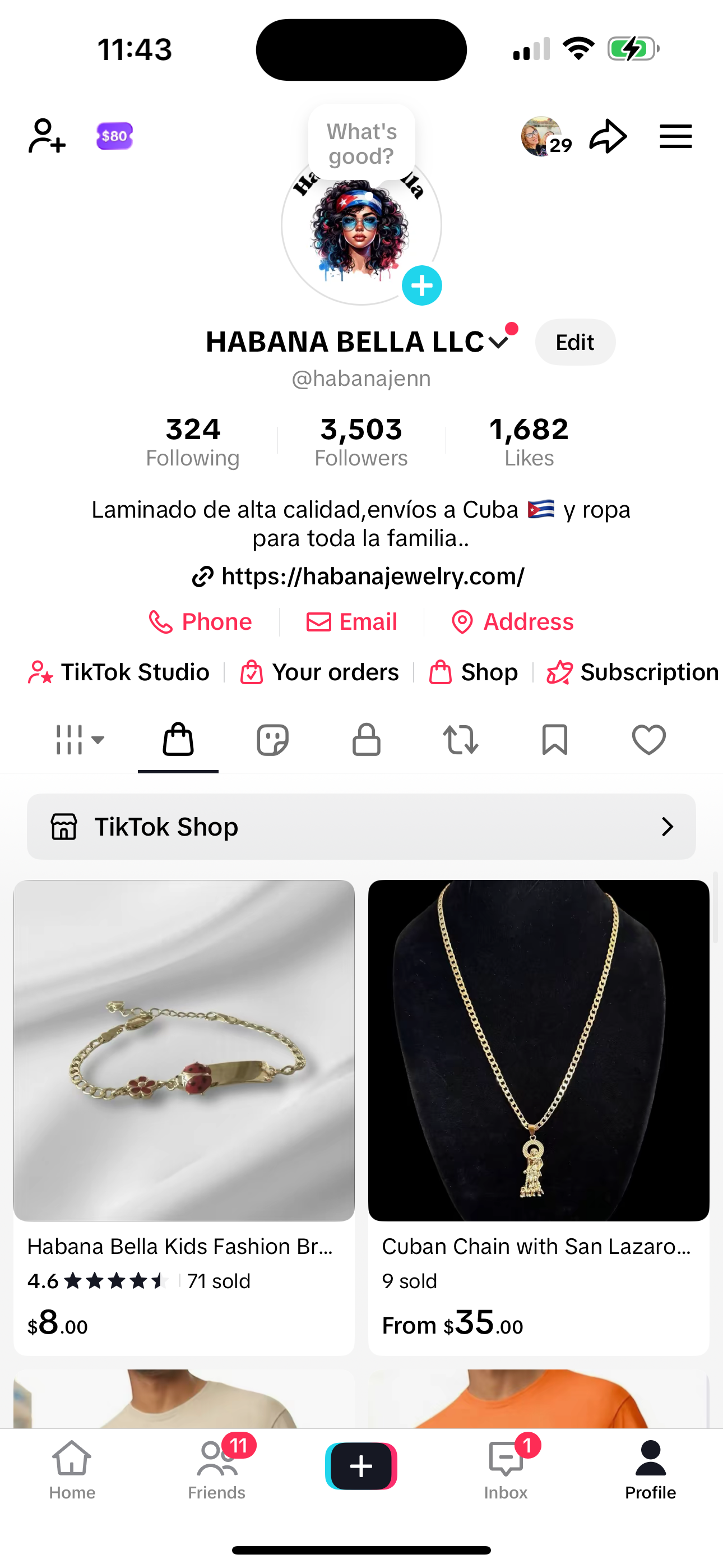The image size is (723, 1568).
Task: Switch to the saved bookmarks tab
Action: [554, 740]
